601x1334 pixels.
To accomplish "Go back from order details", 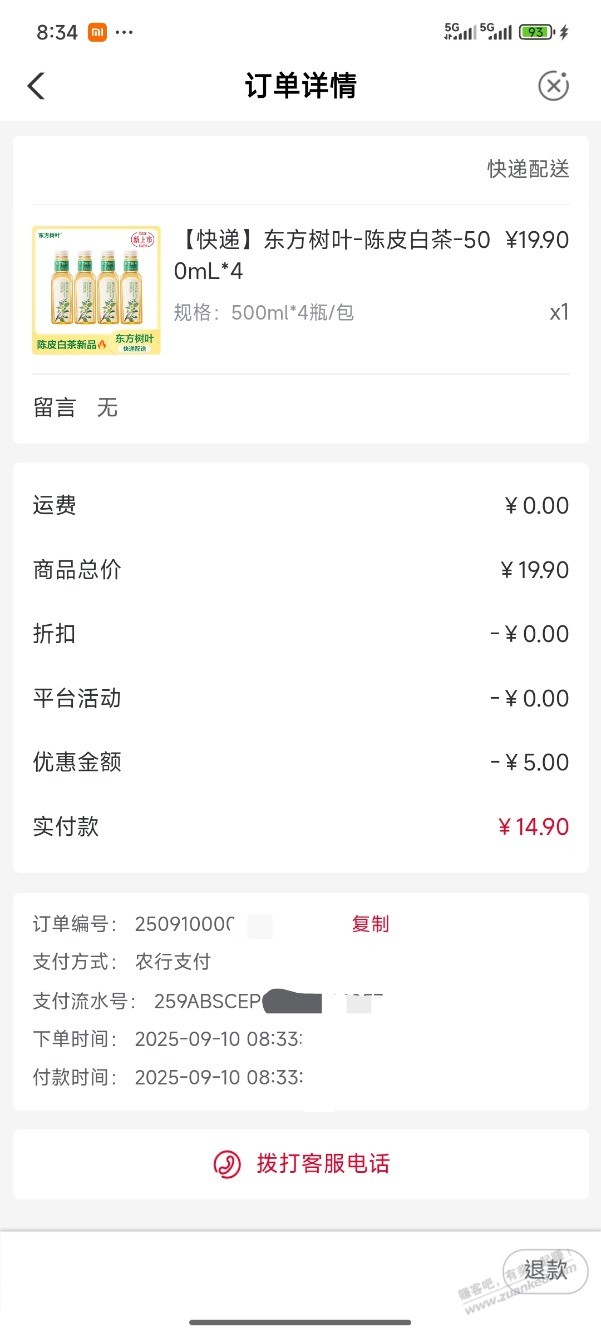I will click(x=36, y=86).
